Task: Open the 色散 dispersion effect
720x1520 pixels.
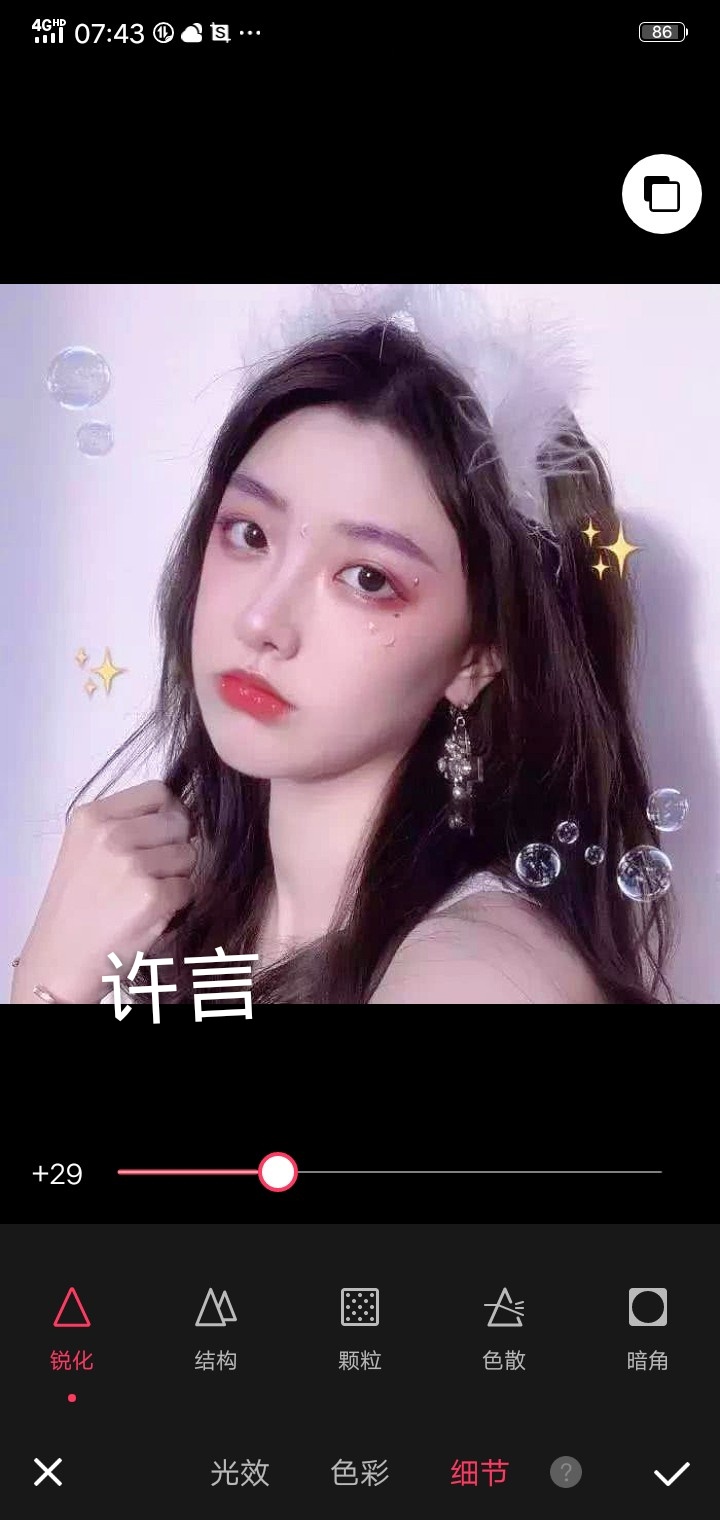Action: 504,1326
